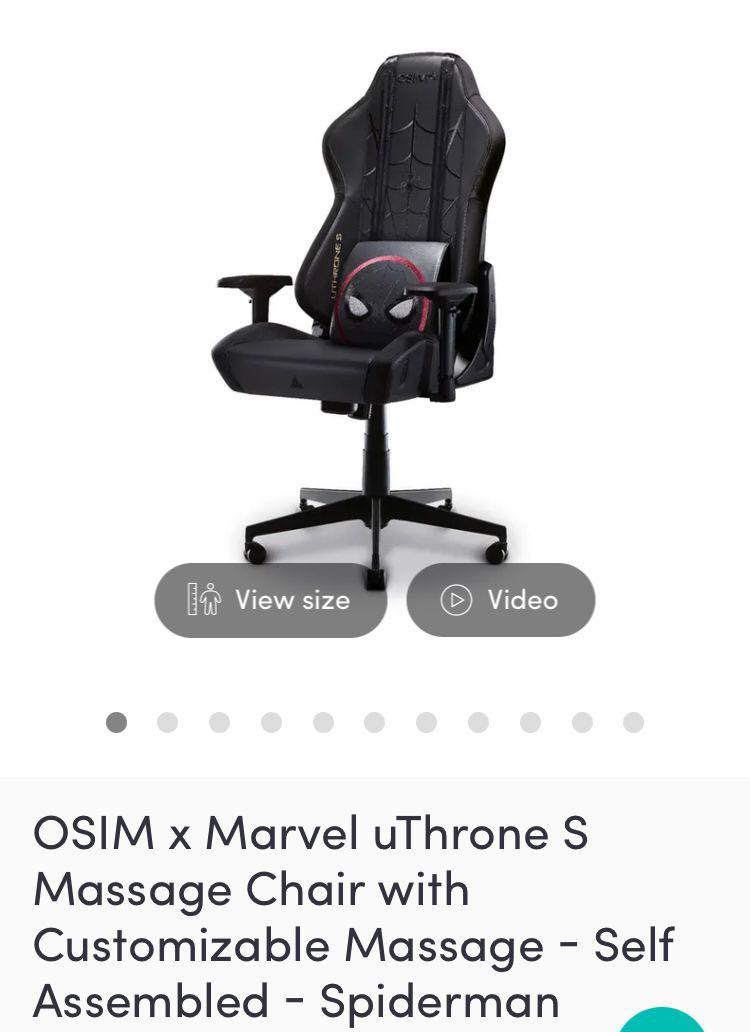Select the eighth carousel dot

(x=476, y=721)
